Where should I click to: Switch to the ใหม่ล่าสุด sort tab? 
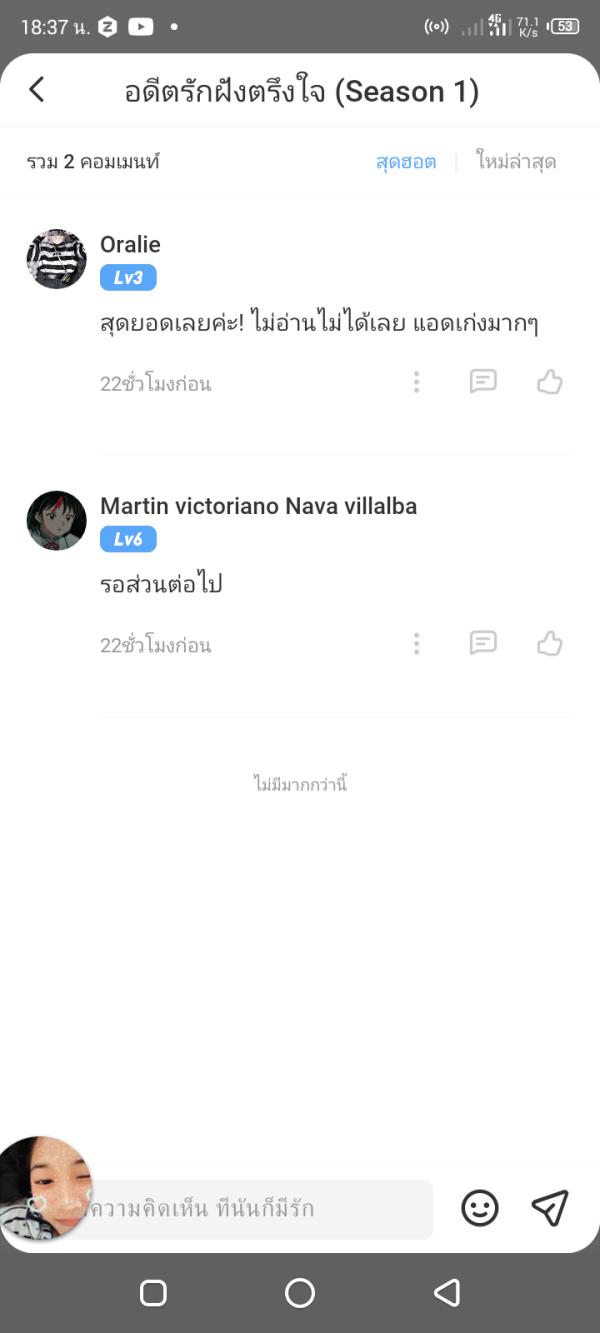pyautogui.click(x=516, y=162)
